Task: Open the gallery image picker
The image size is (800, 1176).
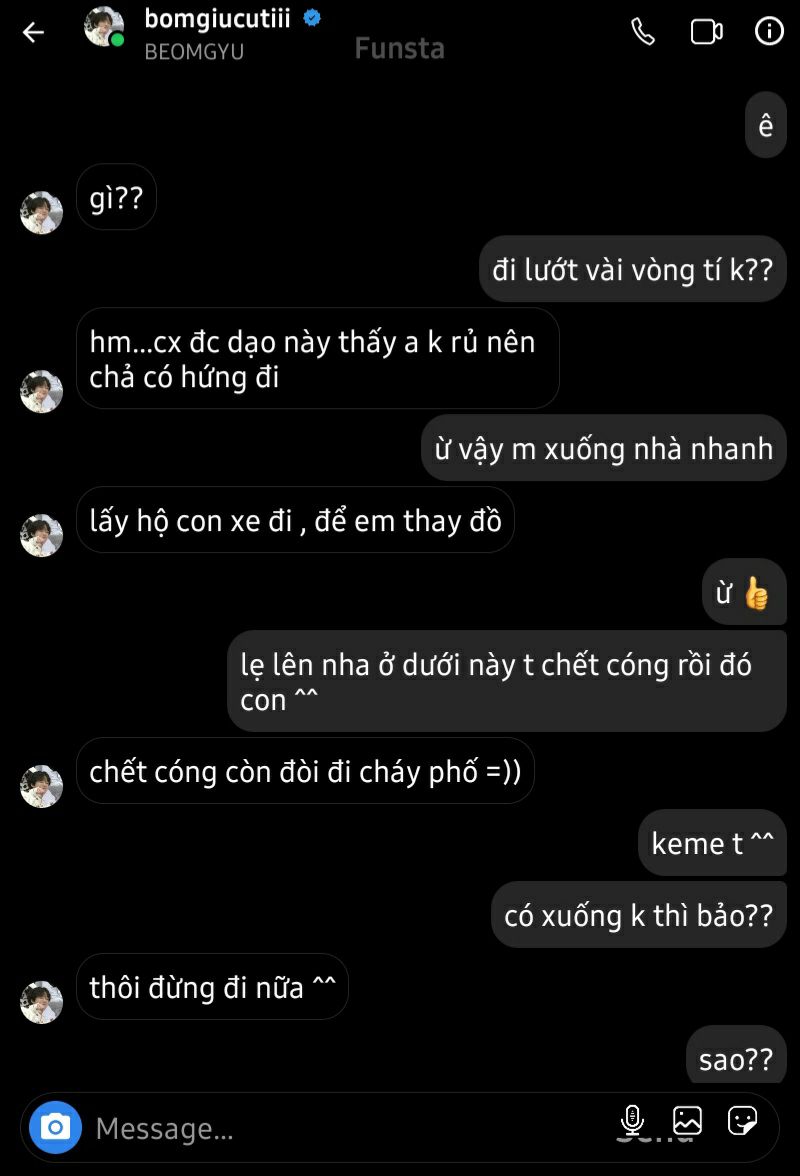Action: 687,1120
